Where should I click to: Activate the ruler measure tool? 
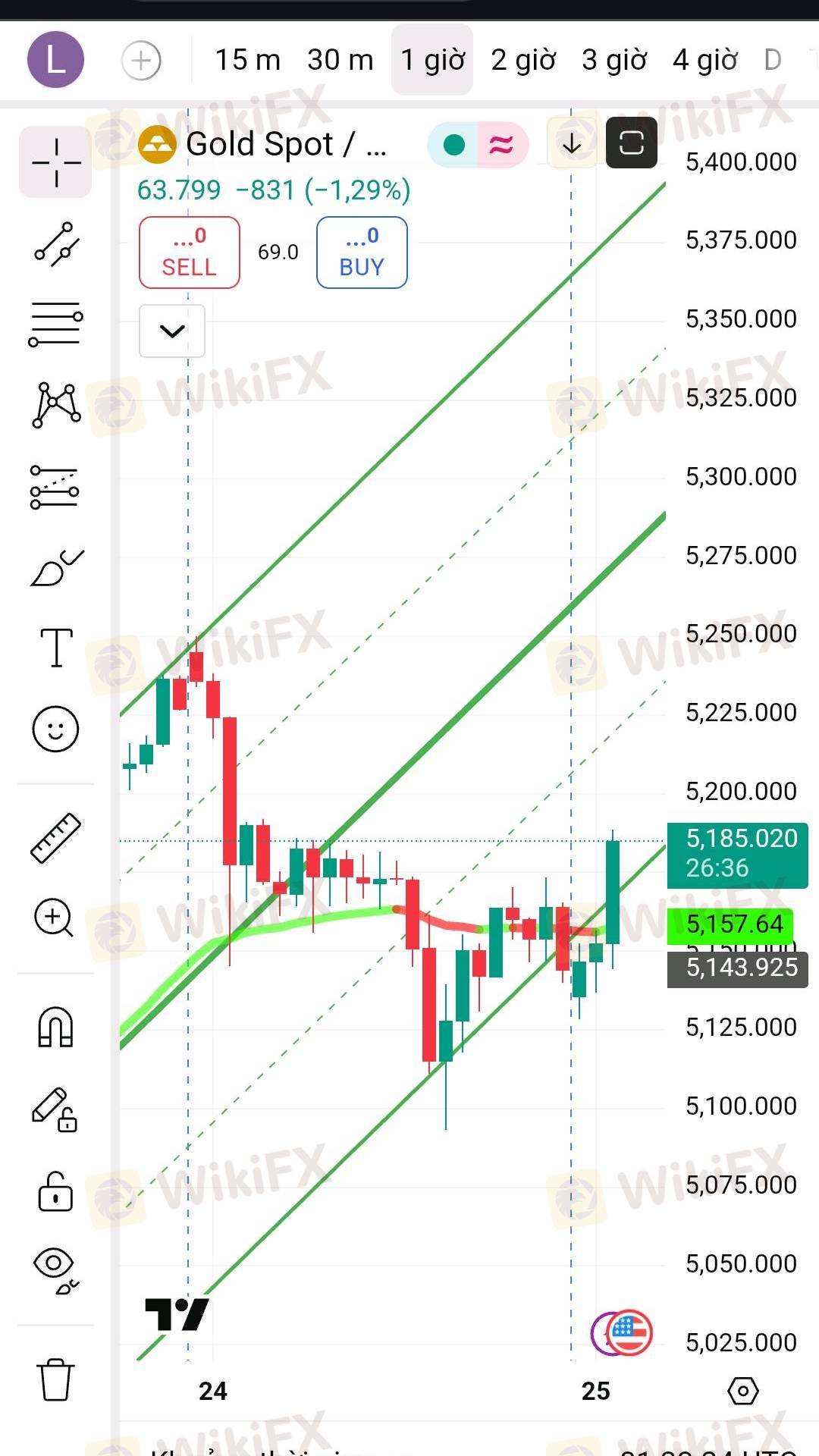(55, 838)
